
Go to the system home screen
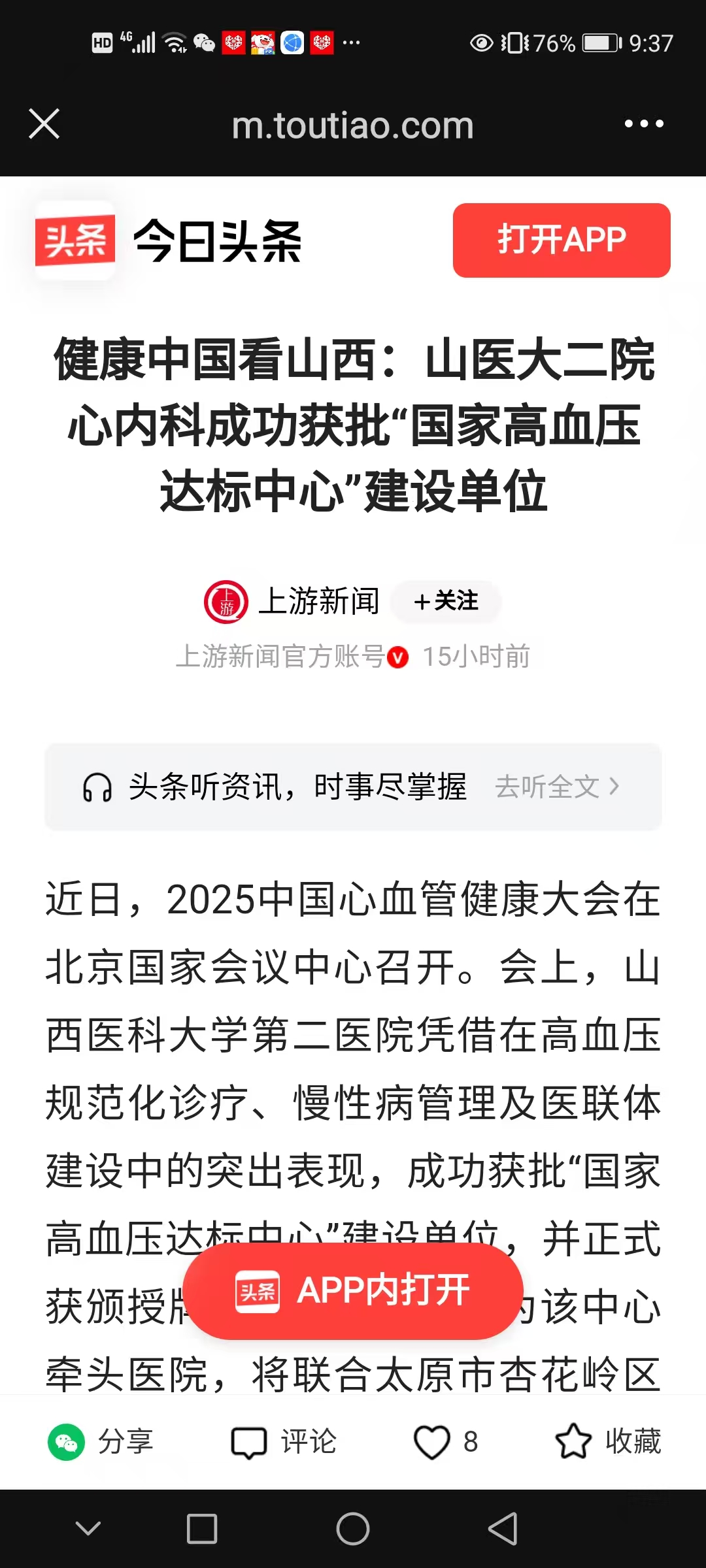click(x=353, y=1529)
